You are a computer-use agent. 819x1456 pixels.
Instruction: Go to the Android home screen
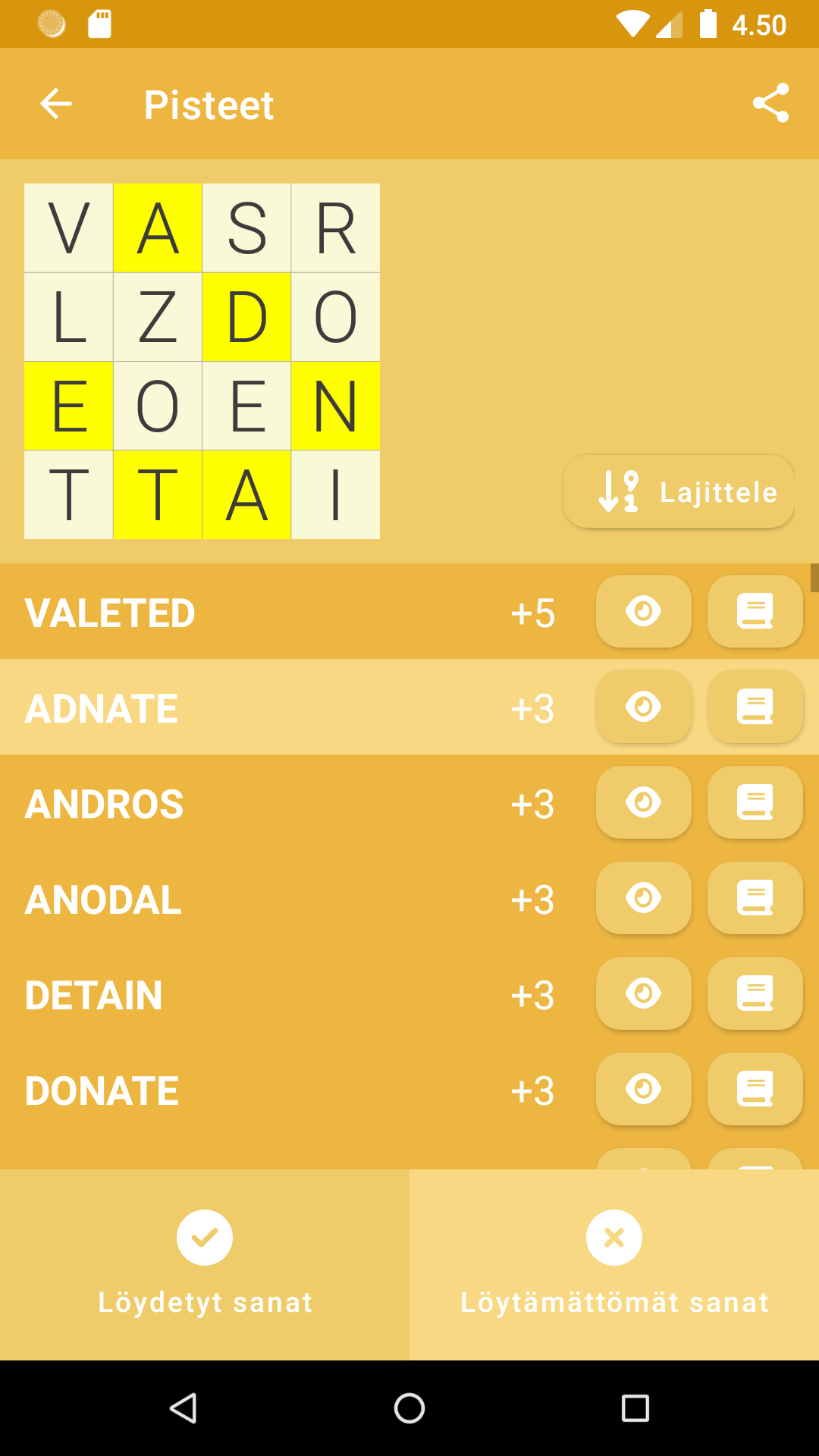[x=409, y=1408]
